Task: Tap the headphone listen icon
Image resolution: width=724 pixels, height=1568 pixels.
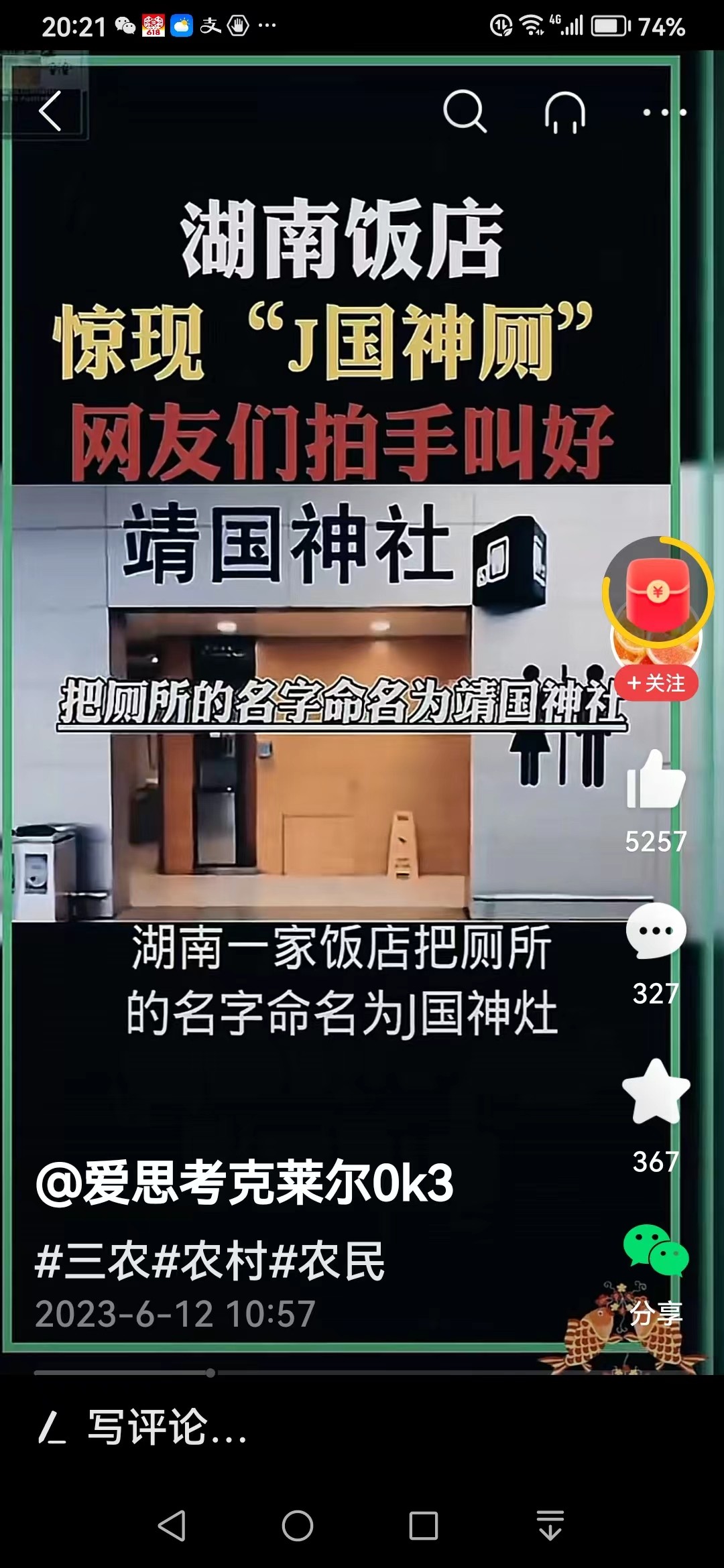Action: pyautogui.click(x=564, y=111)
